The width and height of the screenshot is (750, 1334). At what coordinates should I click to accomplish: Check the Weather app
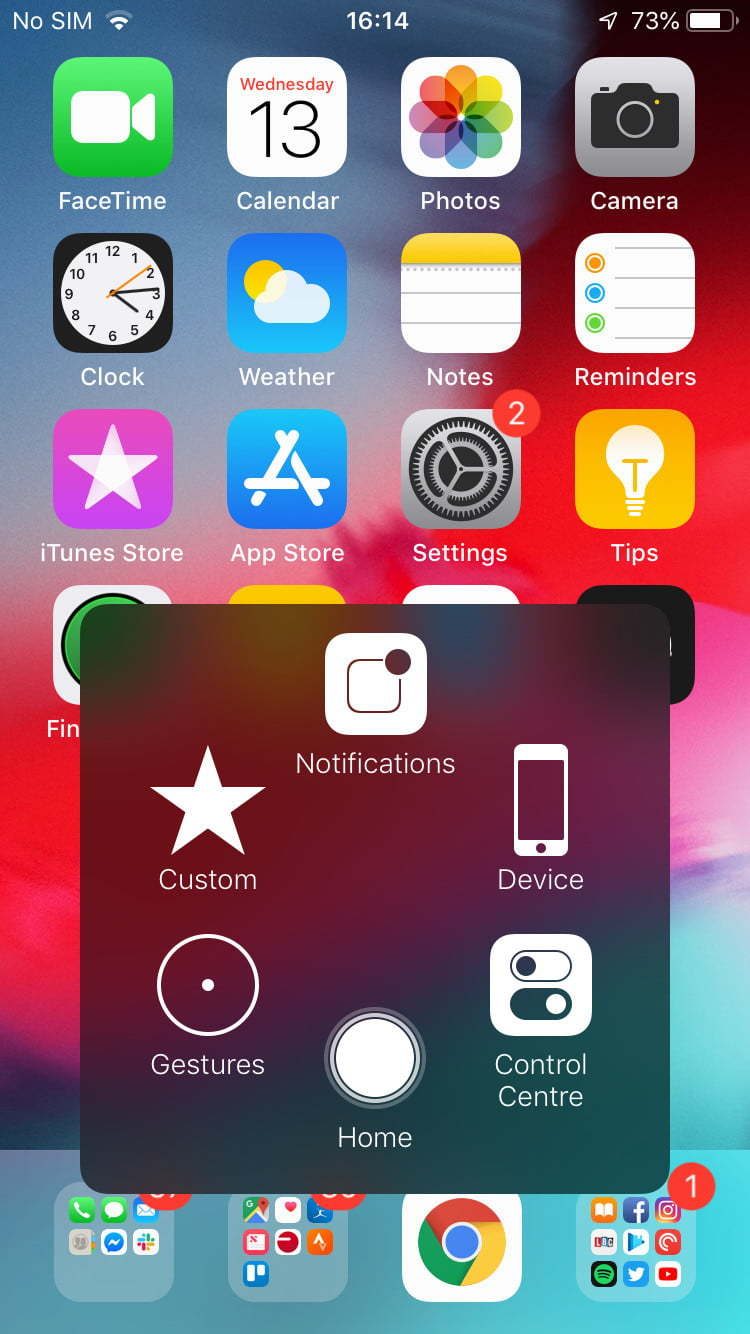click(x=287, y=293)
